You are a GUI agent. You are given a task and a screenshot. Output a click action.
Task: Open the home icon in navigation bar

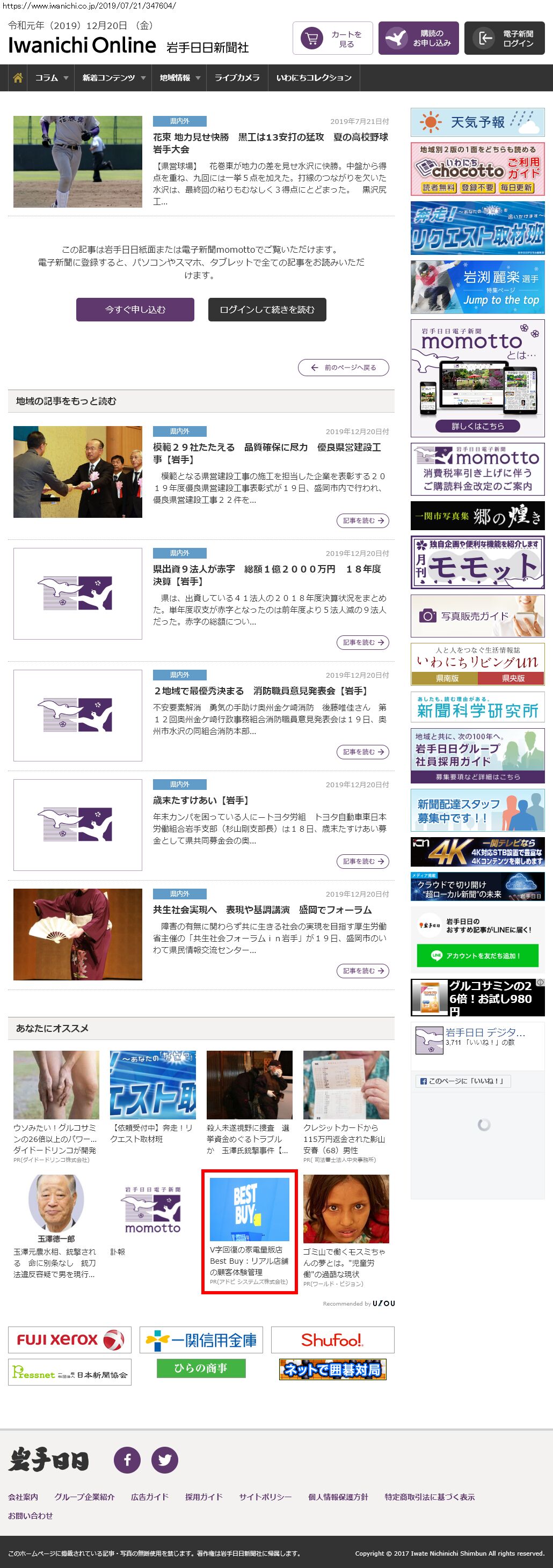click(18, 78)
